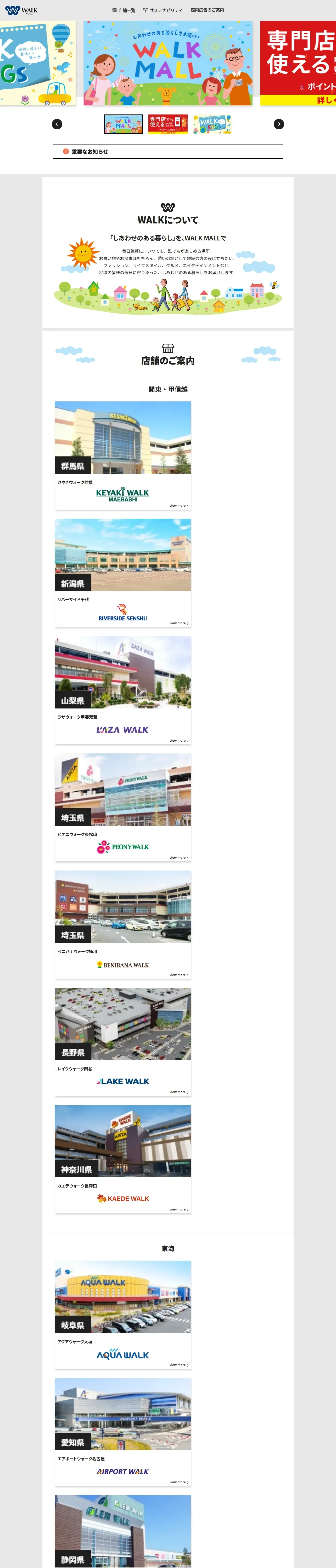Open the エアポートウォーク名古屋 store card
The image size is (336, 1568).
click(122, 1432)
